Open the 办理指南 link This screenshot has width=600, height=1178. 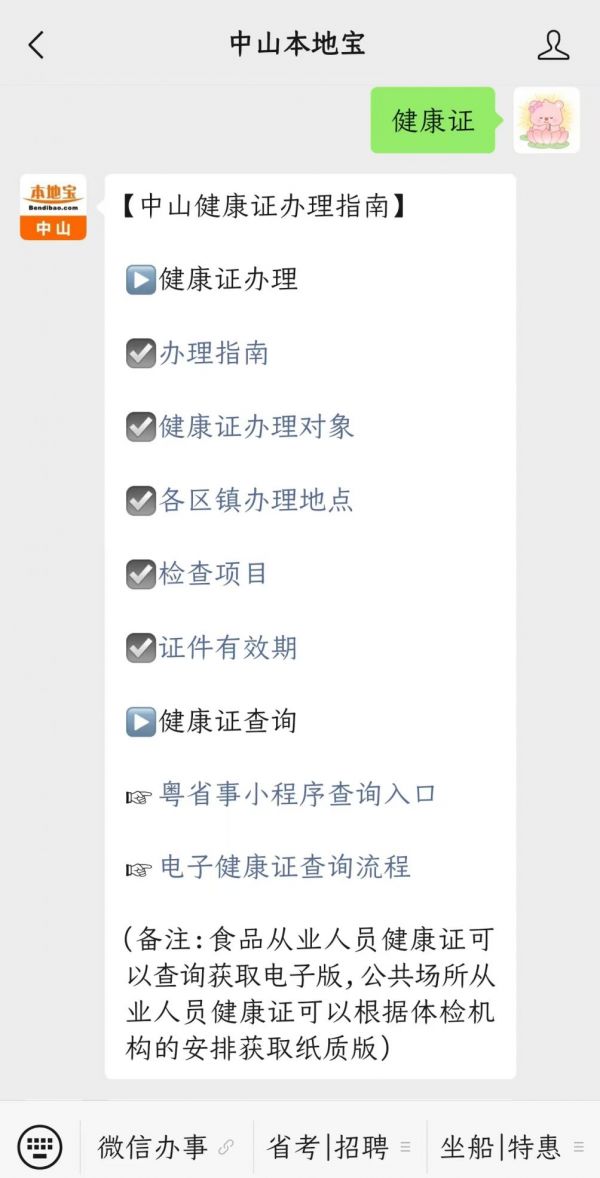pos(213,353)
